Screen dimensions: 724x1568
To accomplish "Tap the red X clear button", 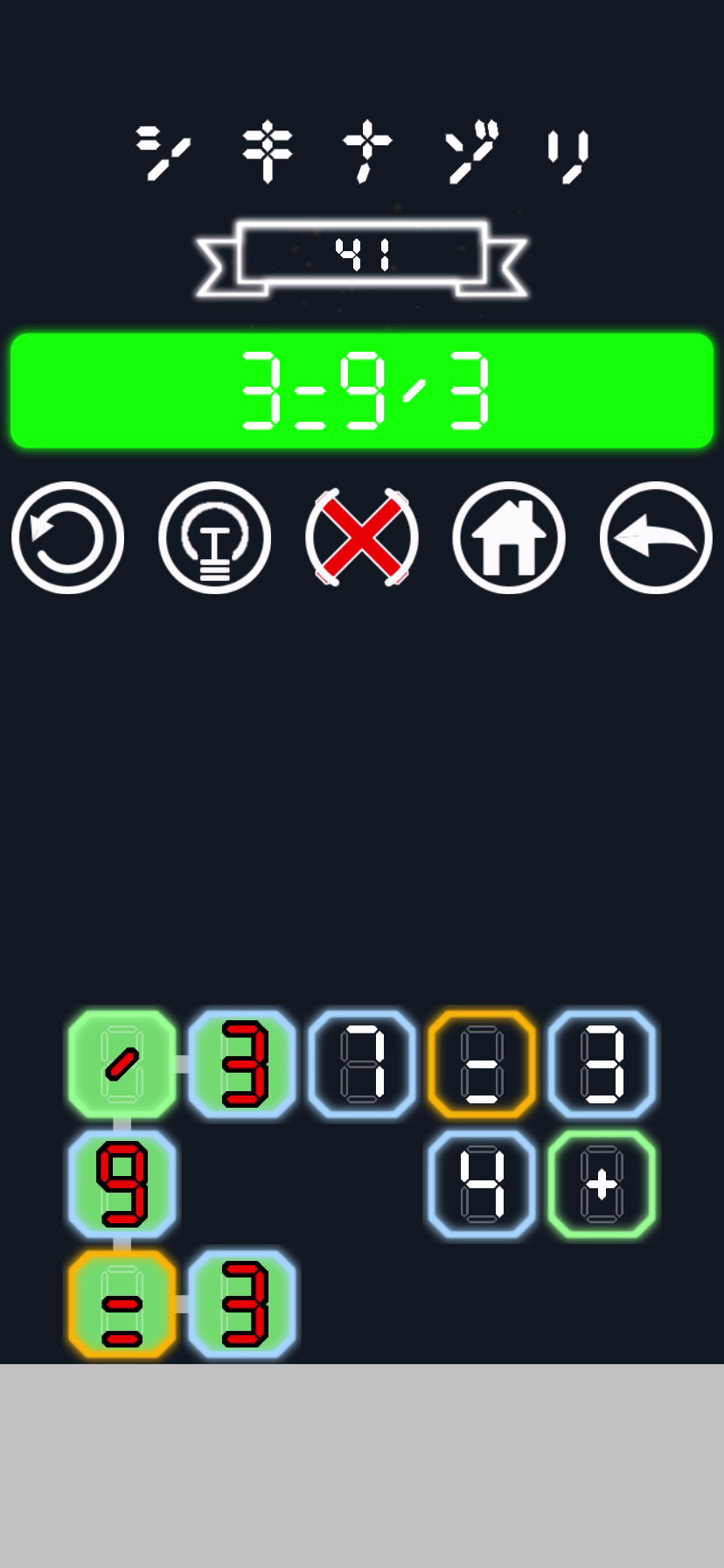I will [x=361, y=537].
